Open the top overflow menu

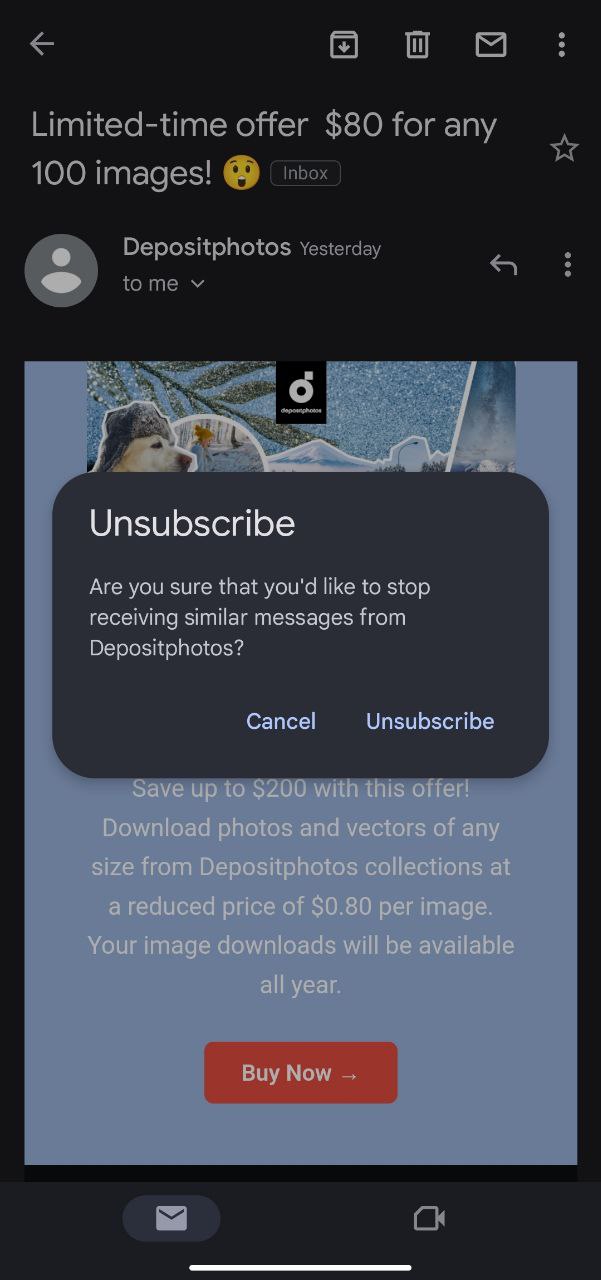click(x=561, y=44)
